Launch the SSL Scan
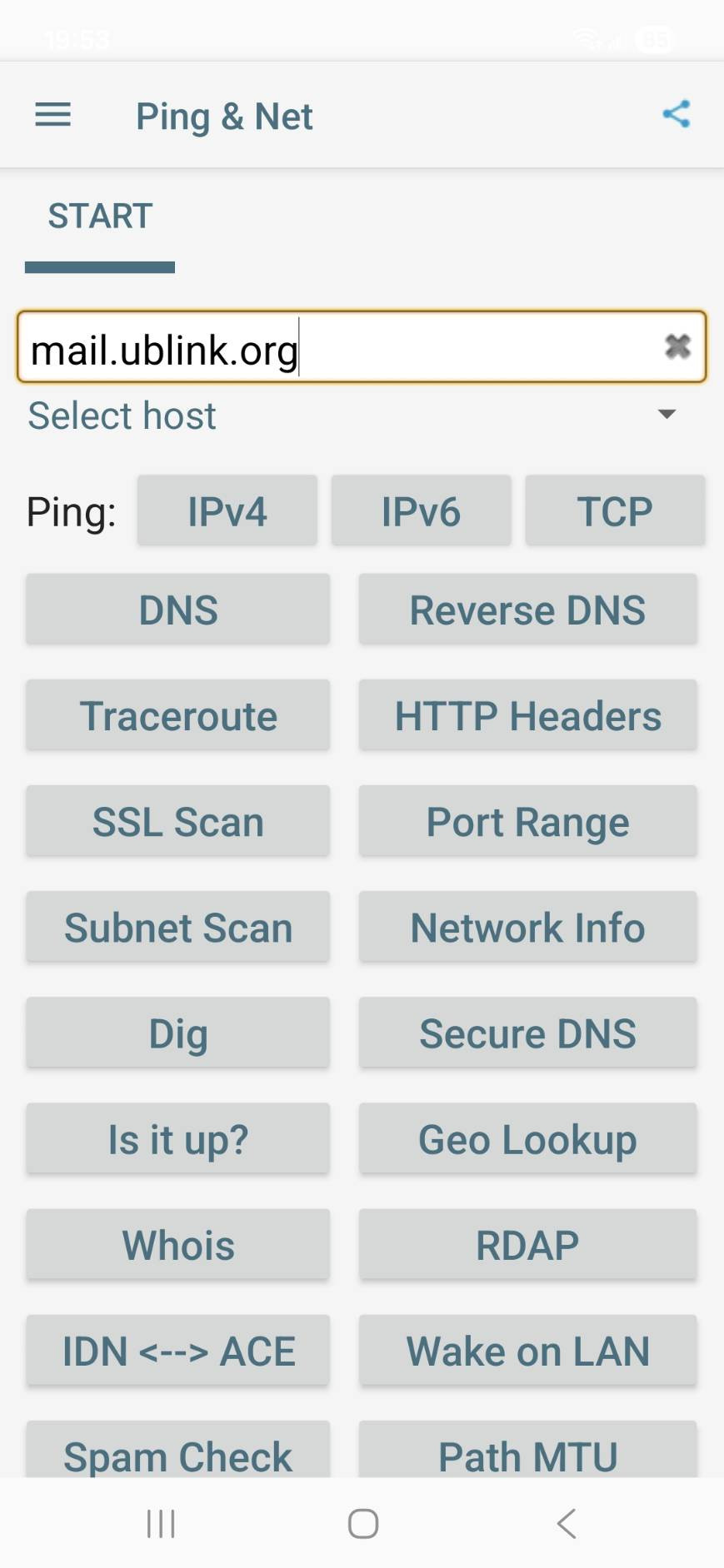The height and width of the screenshot is (1568, 724). [x=177, y=821]
